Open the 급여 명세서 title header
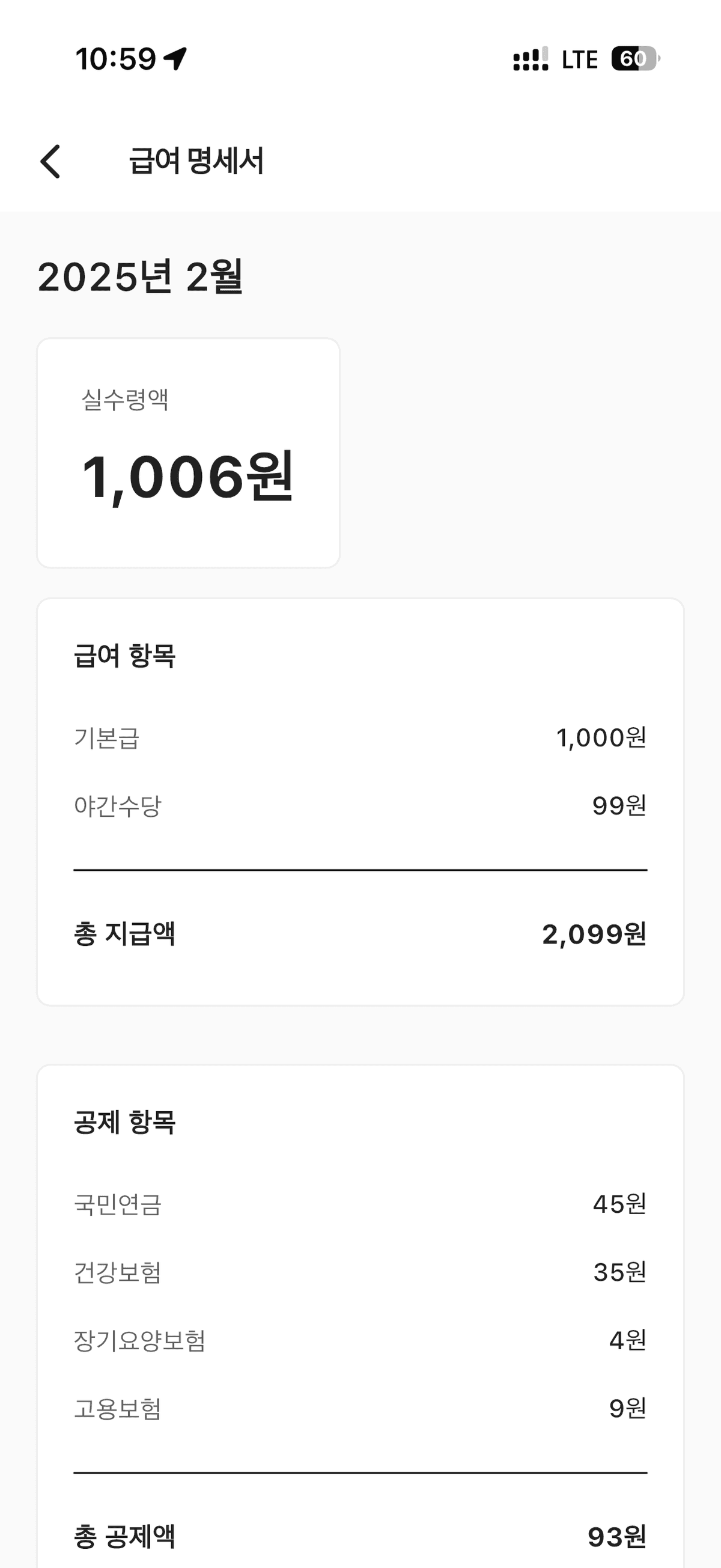721x1568 pixels. click(196, 160)
